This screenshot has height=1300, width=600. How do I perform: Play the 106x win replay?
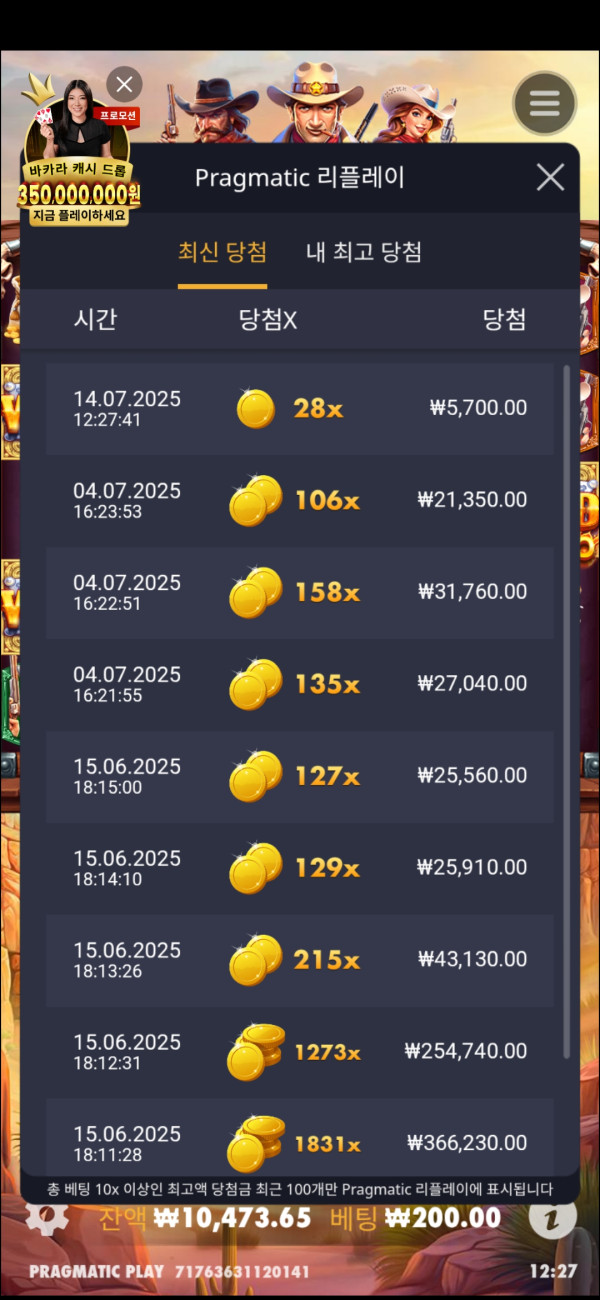pyautogui.click(x=300, y=500)
